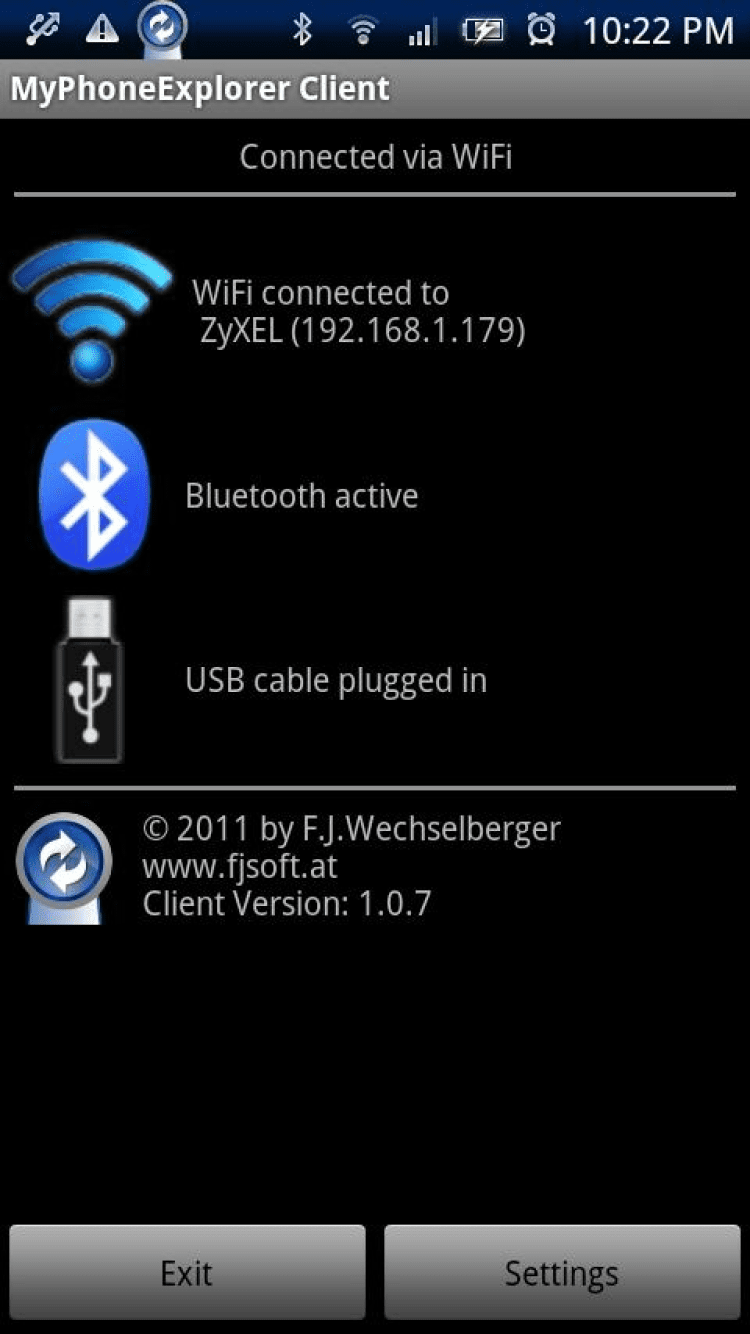Open the Settings button
The height and width of the screenshot is (1334, 750).
click(562, 1272)
